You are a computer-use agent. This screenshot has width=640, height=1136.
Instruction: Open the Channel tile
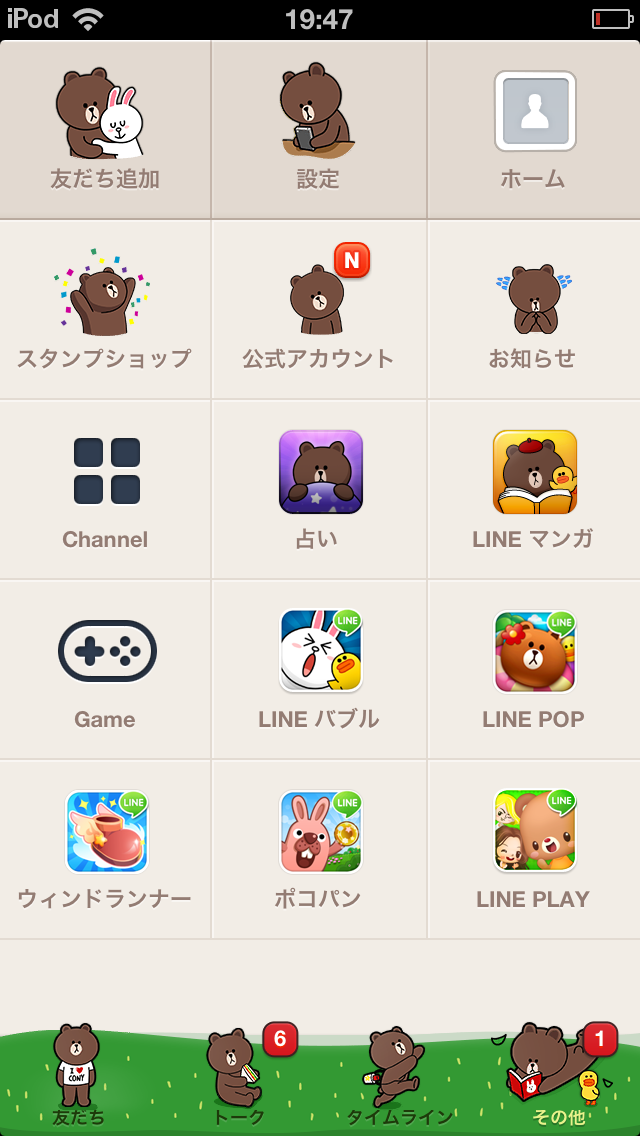pyautogui.click(x=105, y=490)
